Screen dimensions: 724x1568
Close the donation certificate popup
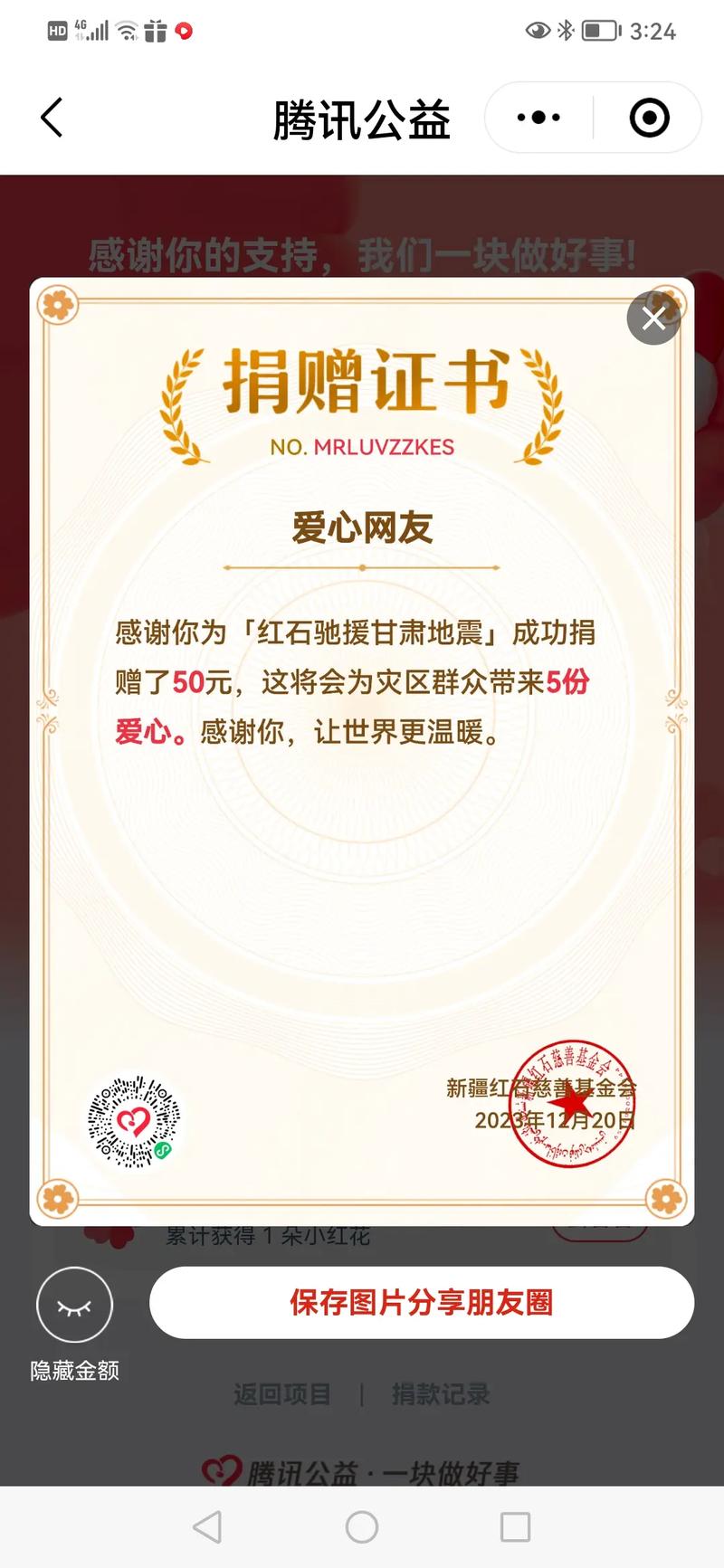(653, 318)
